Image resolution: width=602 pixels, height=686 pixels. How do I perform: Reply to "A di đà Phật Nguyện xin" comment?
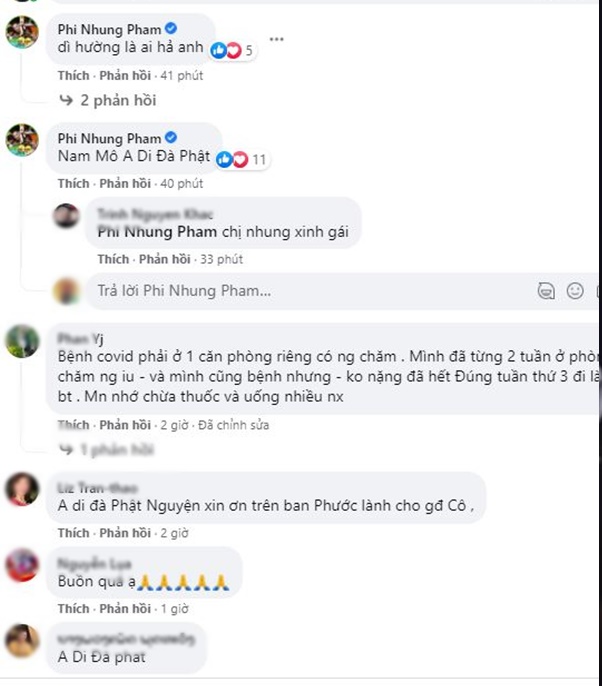pos(125,532)
